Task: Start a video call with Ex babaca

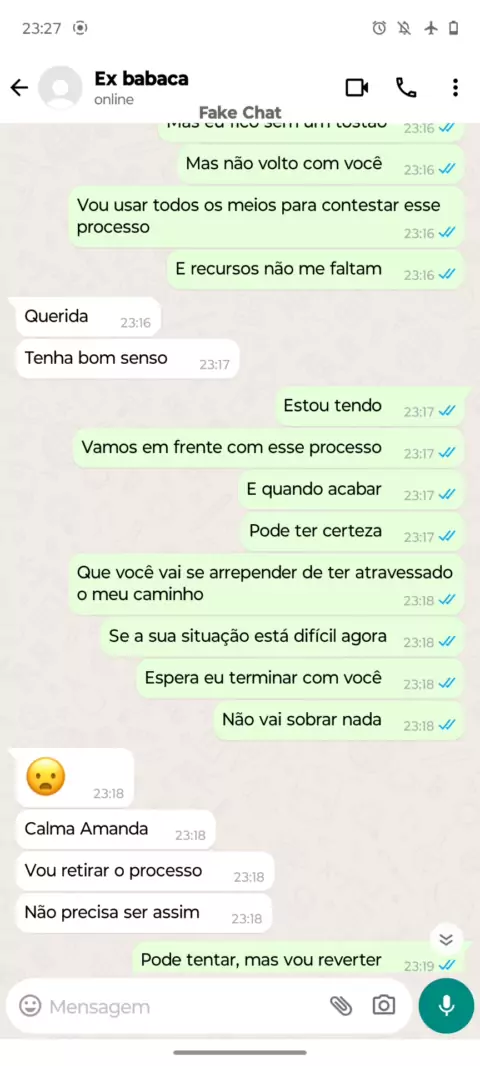Action: pos(357,88)
